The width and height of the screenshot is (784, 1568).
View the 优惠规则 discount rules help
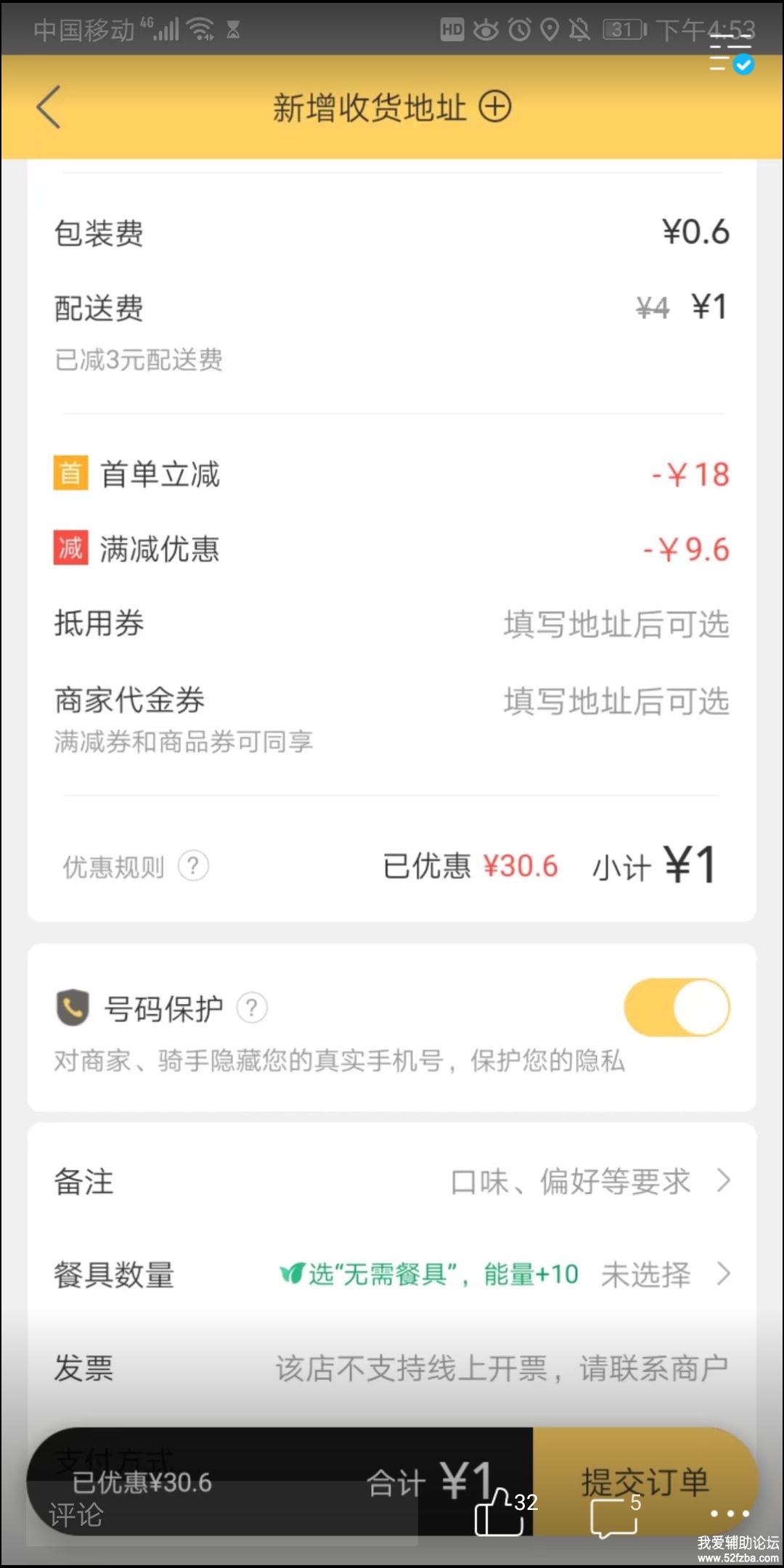tap(135, 866)
